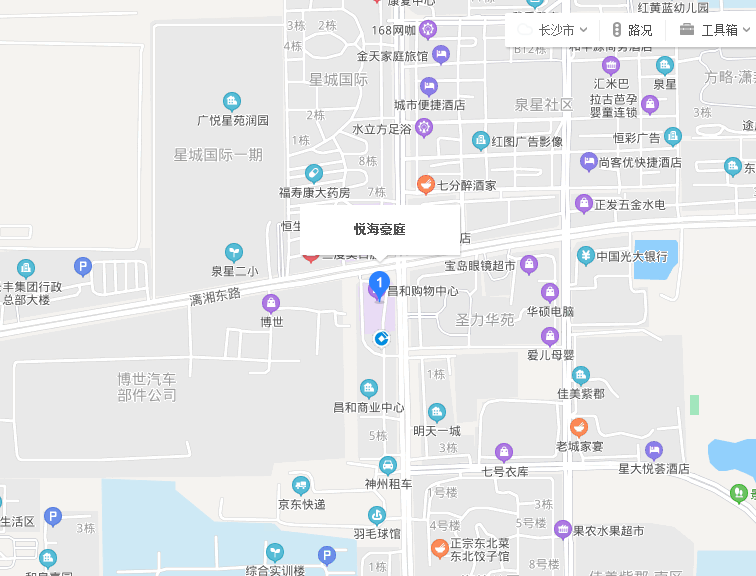Open the 昌和商业中心 map marker
Image resolution: width=756 pixels, height=576 pixels.
pyautogui.click(x=369, y=388)
